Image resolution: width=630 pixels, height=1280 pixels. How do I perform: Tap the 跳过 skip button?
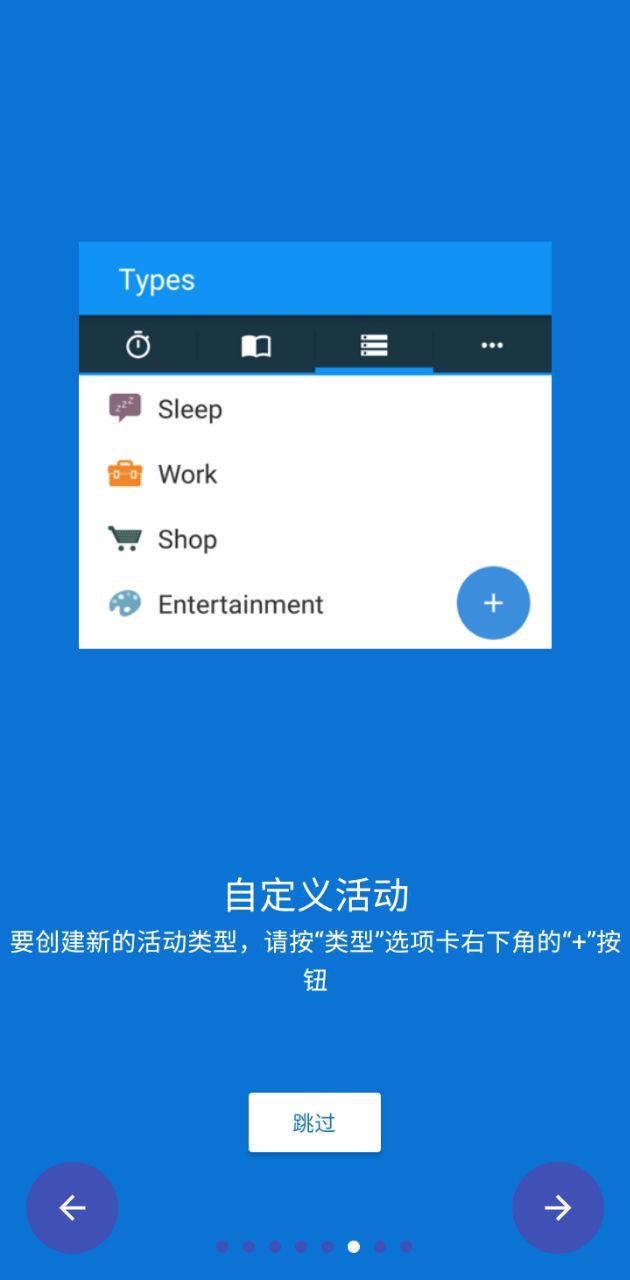[314, 1122]
